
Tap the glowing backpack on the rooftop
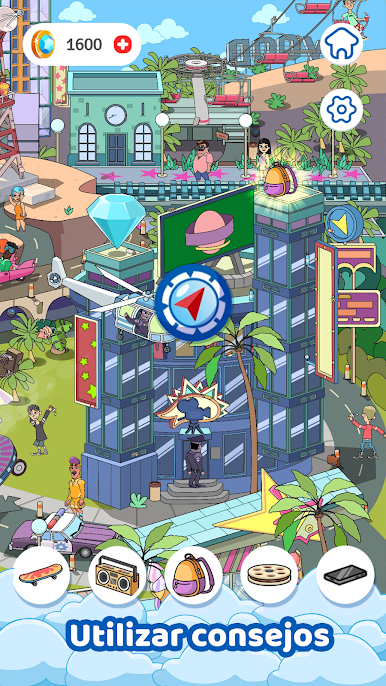[281, 179]
